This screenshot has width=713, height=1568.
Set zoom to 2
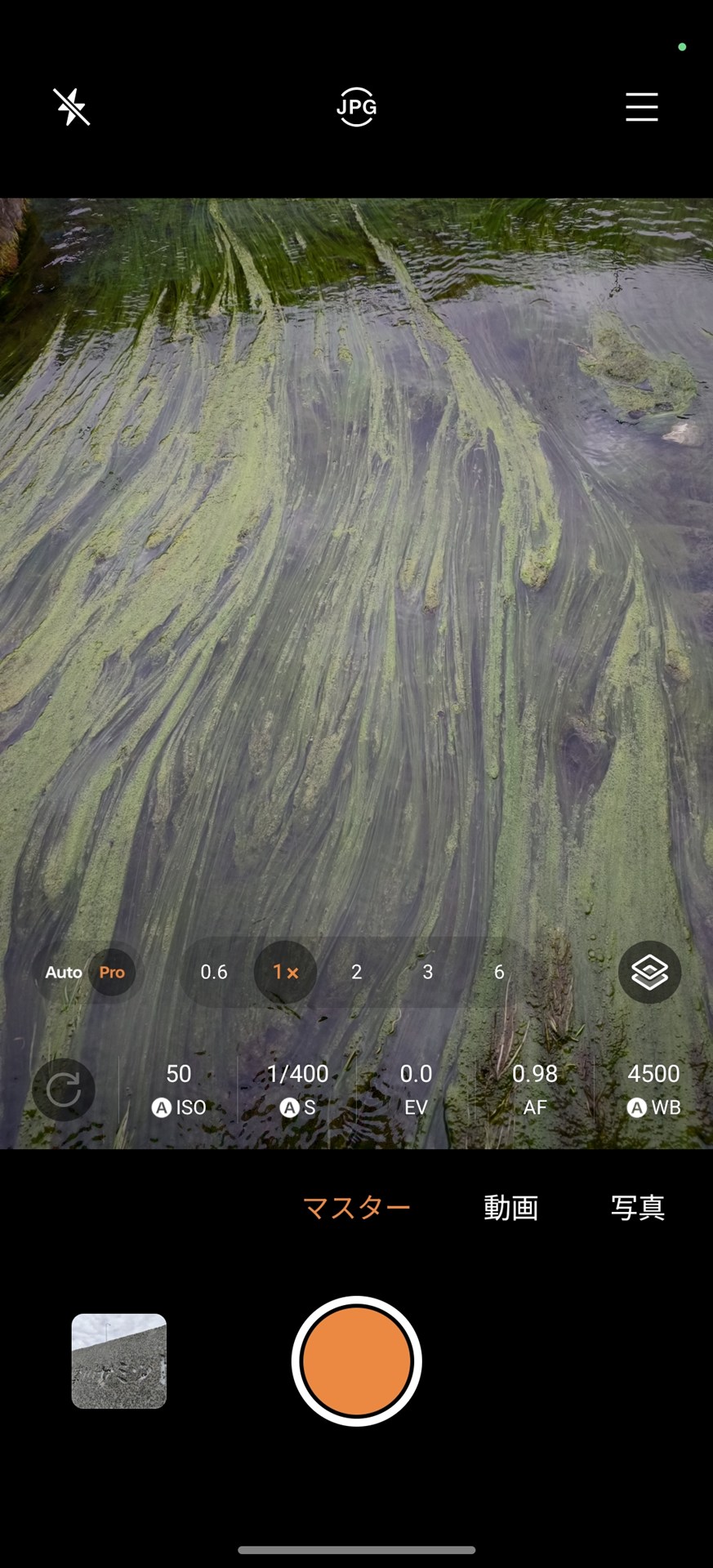[x=356, y=972]
